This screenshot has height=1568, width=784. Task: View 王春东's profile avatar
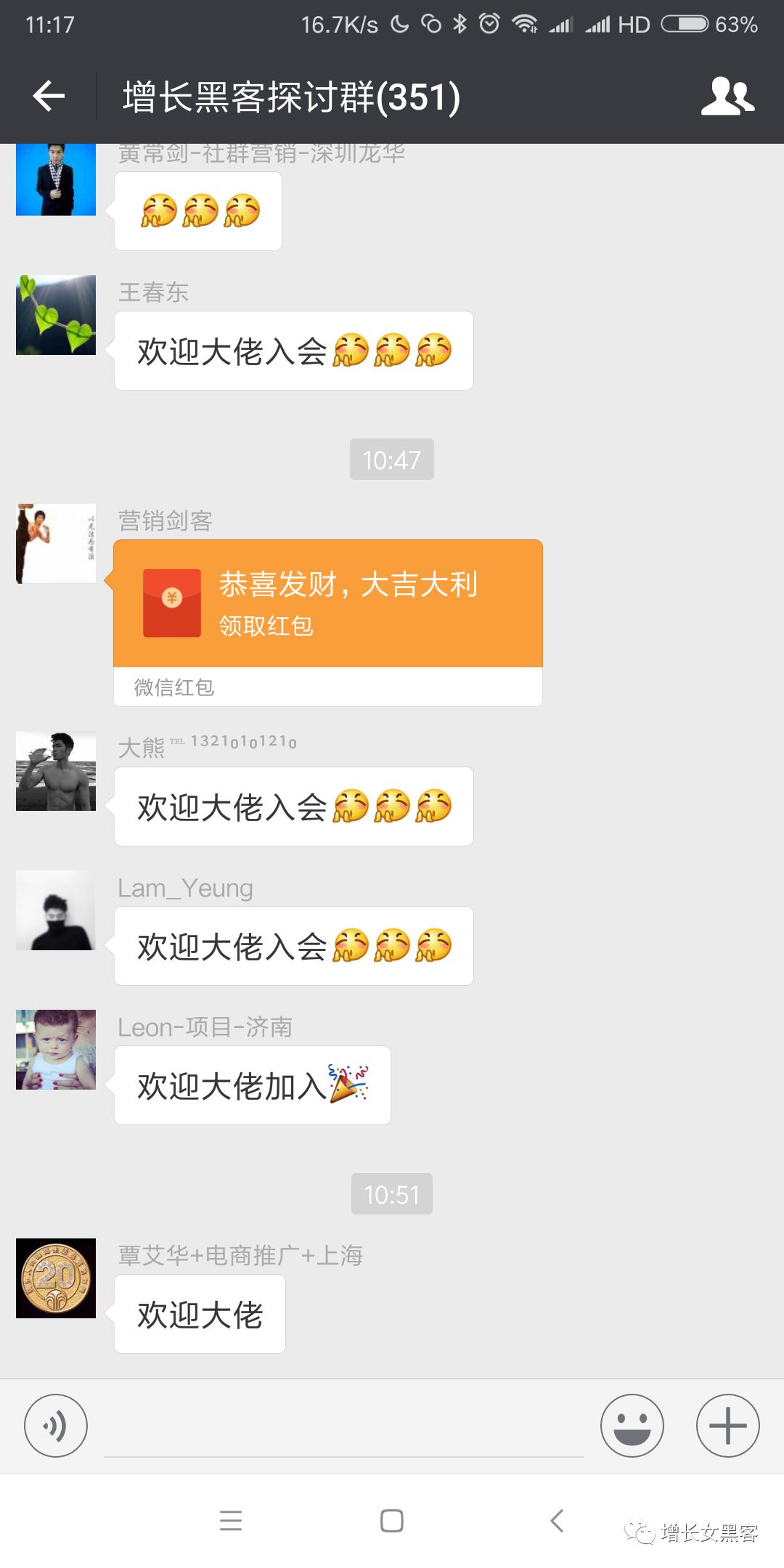[56, 315]
